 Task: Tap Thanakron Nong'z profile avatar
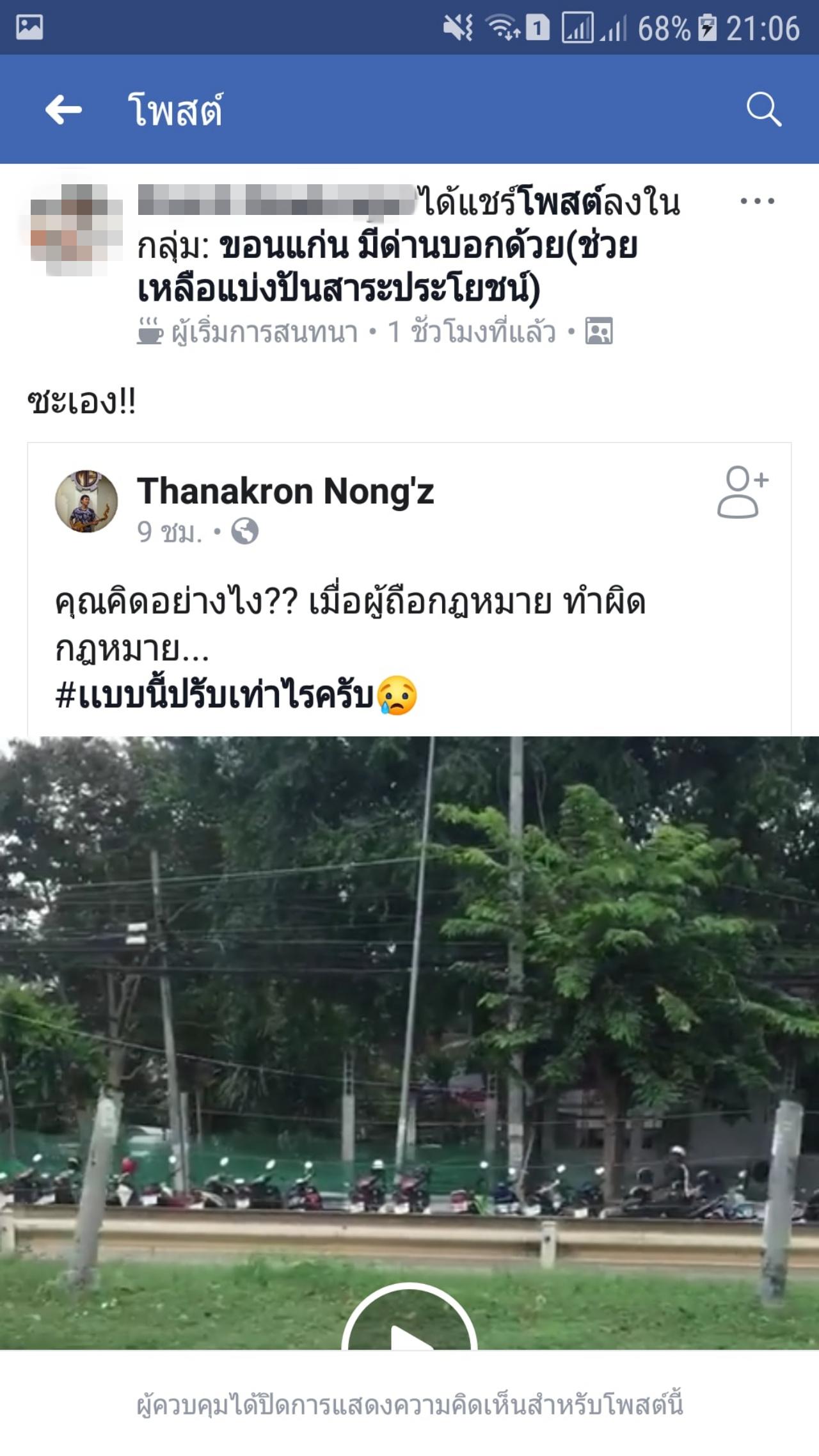(86, 502)
